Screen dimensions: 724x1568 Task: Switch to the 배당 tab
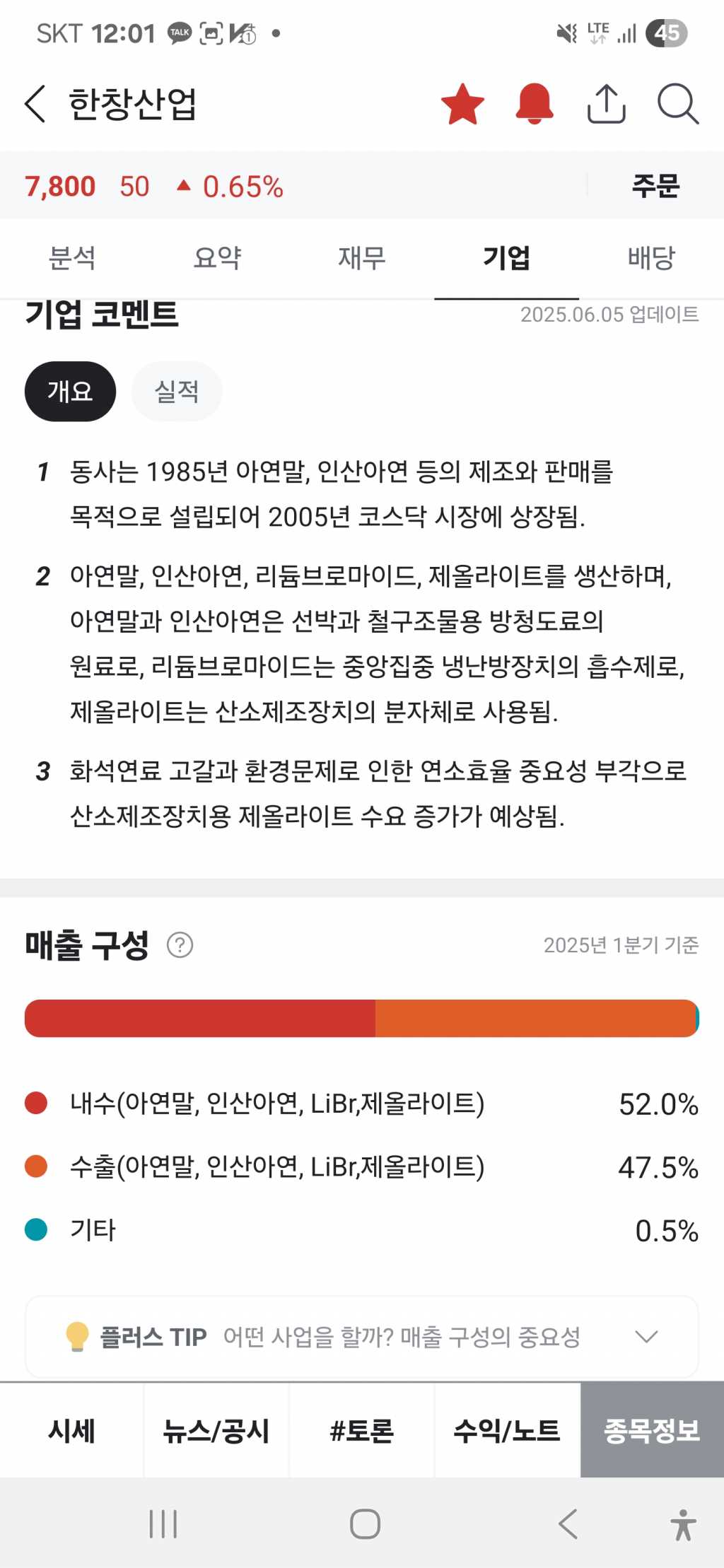(x=651, y=258)
